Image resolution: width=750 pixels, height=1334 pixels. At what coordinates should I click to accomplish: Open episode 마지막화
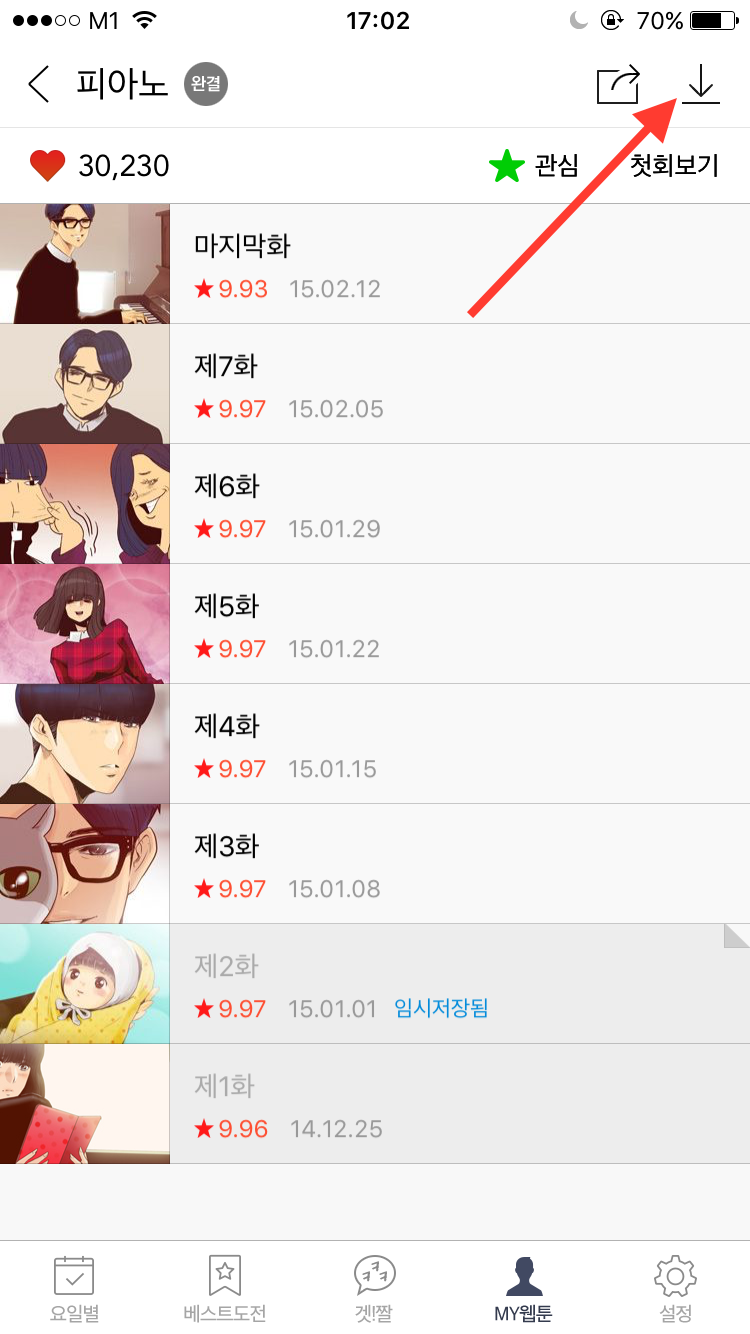coord(375,264)
